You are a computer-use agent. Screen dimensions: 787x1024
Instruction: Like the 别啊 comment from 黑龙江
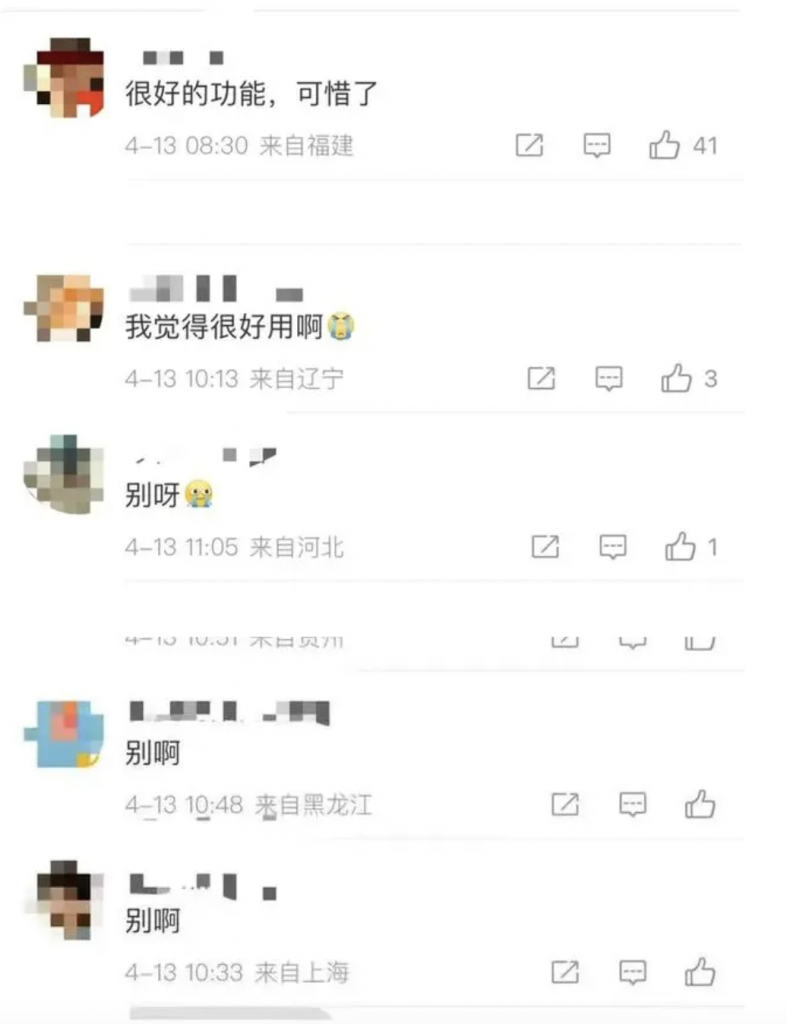701,804
